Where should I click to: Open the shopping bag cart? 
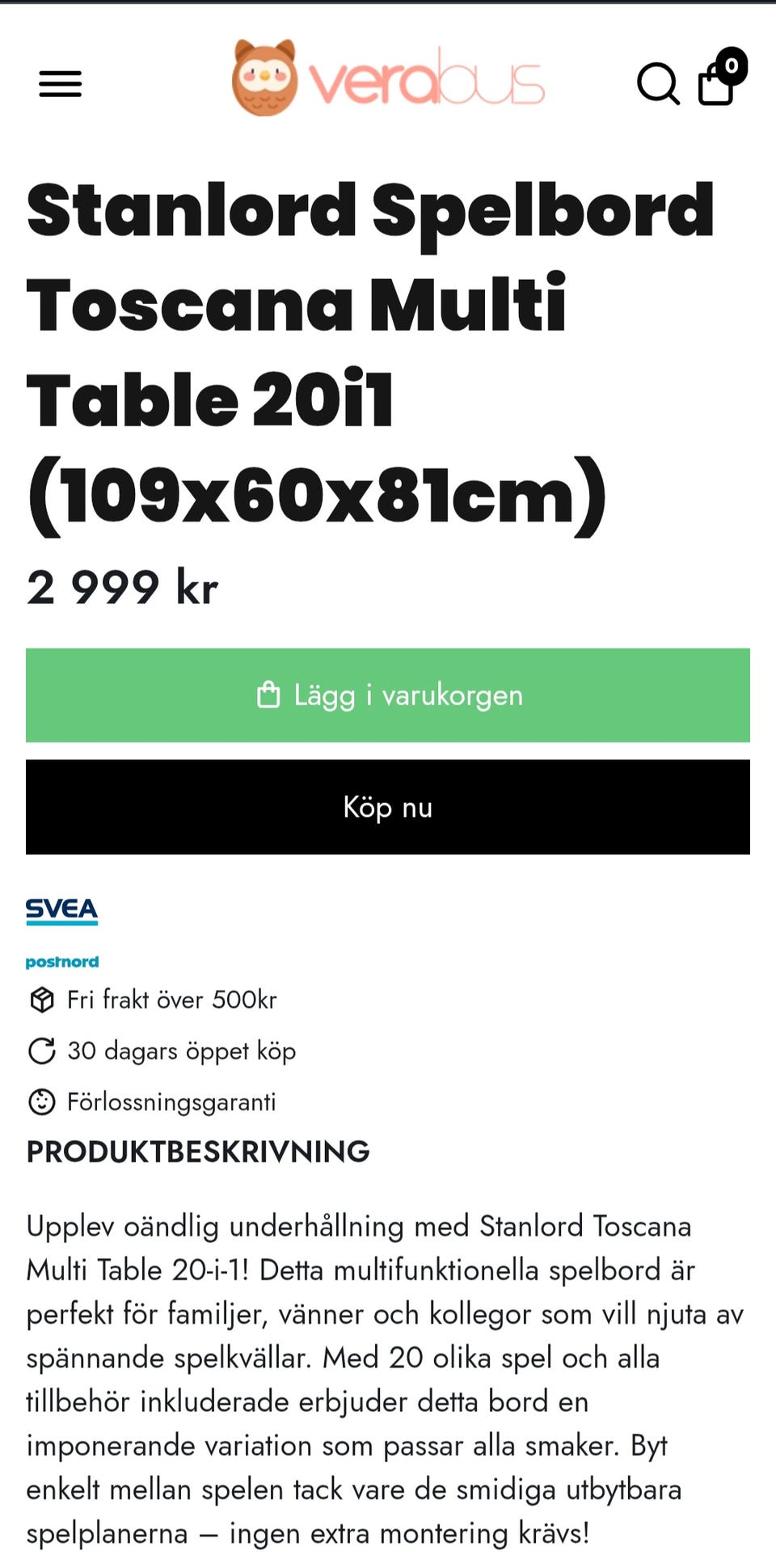pyautogui.click(x=721, y=77)
